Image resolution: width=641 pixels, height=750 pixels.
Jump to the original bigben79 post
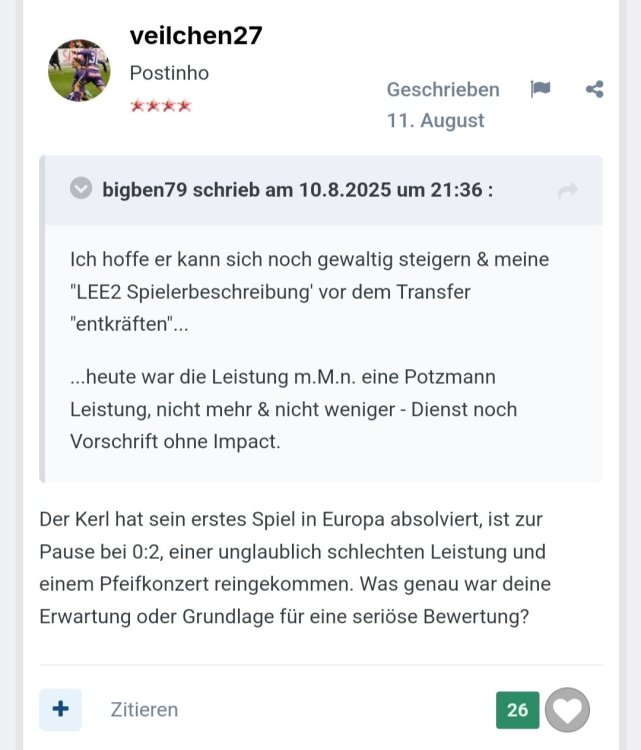(568, 190)
